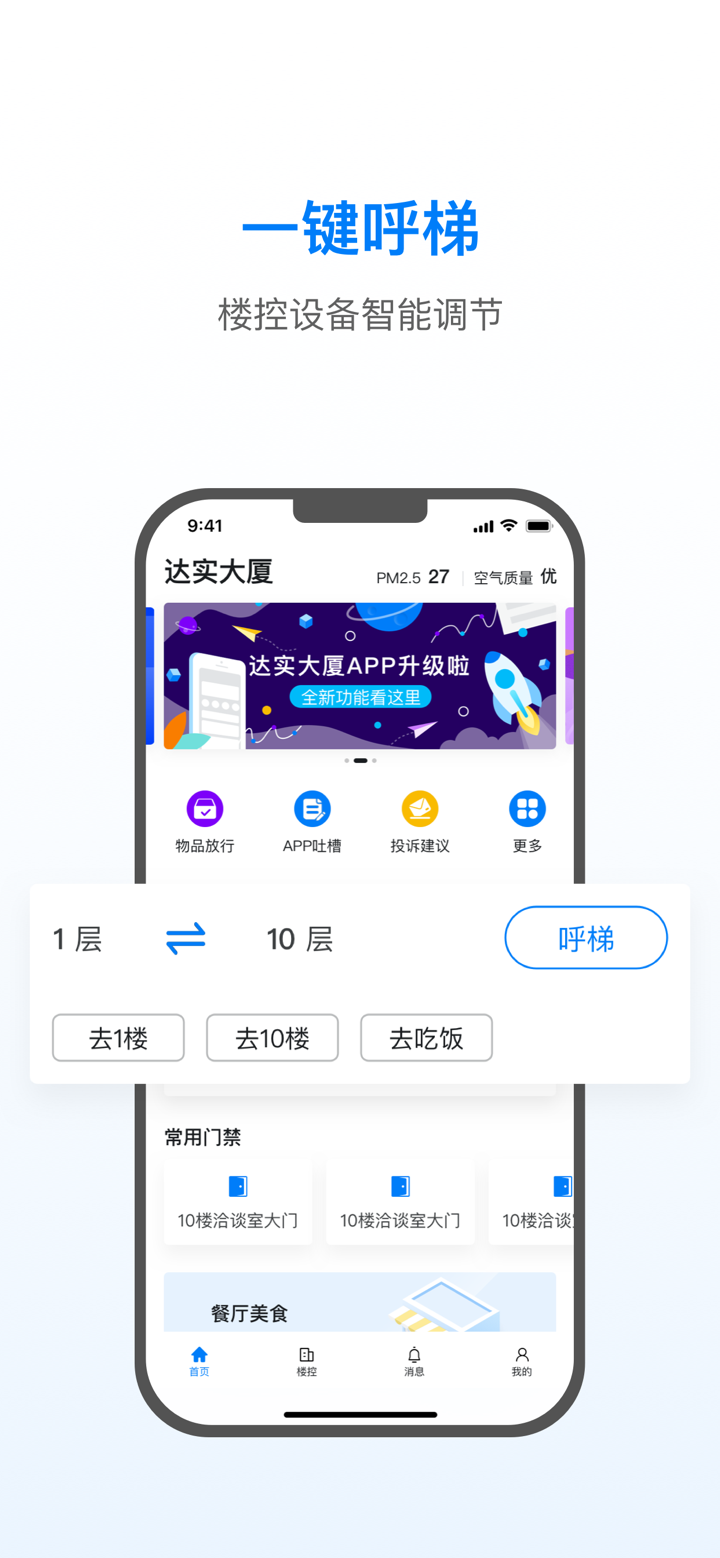The height and width of the screenshot is (1558, 720).
Task: Open the 物品放行 feature icon
Action: coord(204,808)
